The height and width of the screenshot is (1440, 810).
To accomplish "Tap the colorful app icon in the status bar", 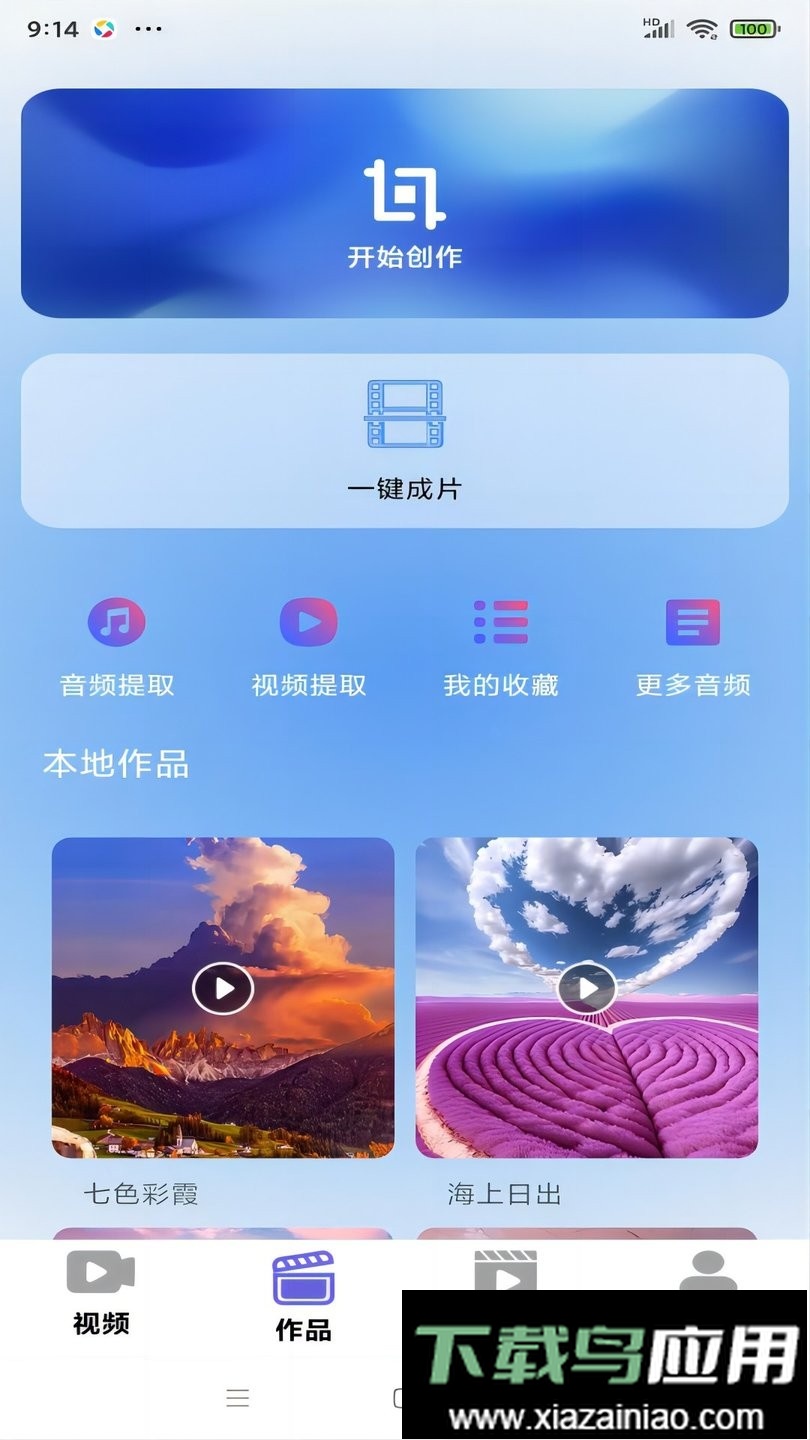I will [x=102, y=29].
